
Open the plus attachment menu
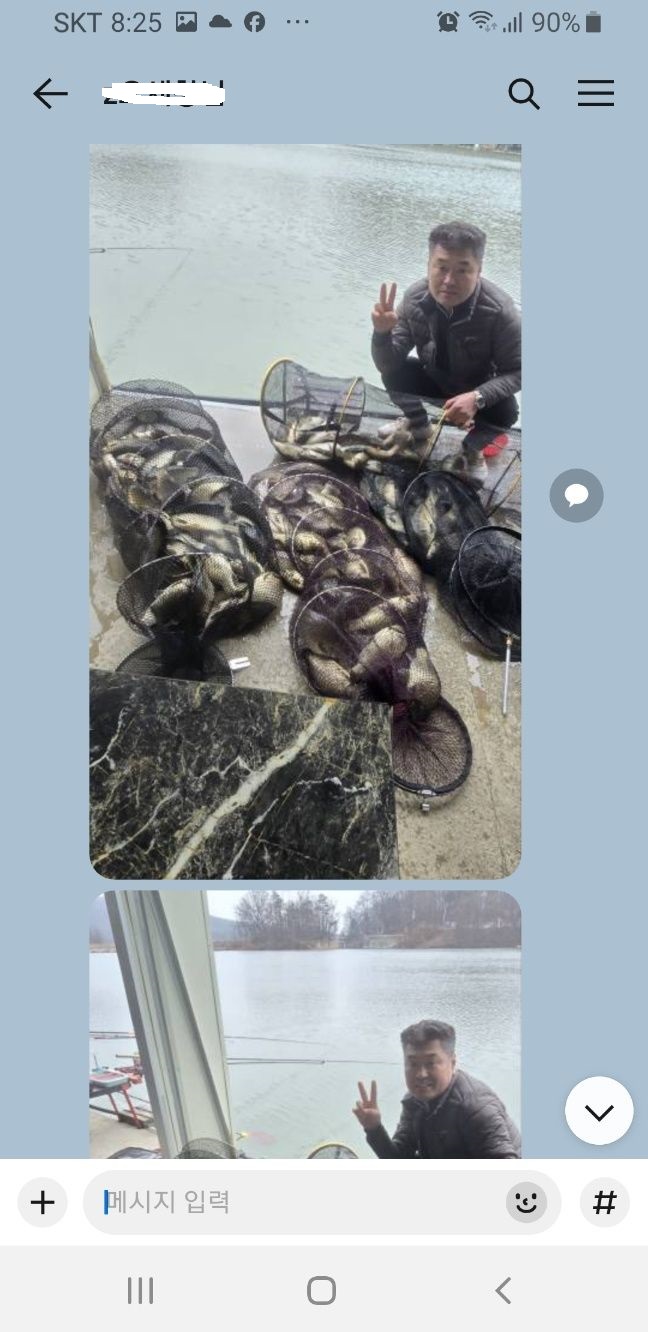42,1202
